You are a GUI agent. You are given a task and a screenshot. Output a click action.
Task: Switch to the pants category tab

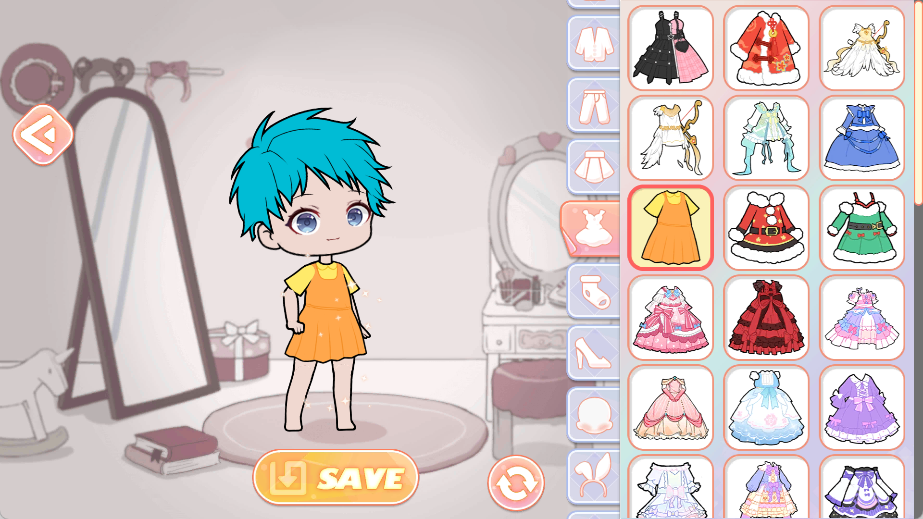[594, 105]
